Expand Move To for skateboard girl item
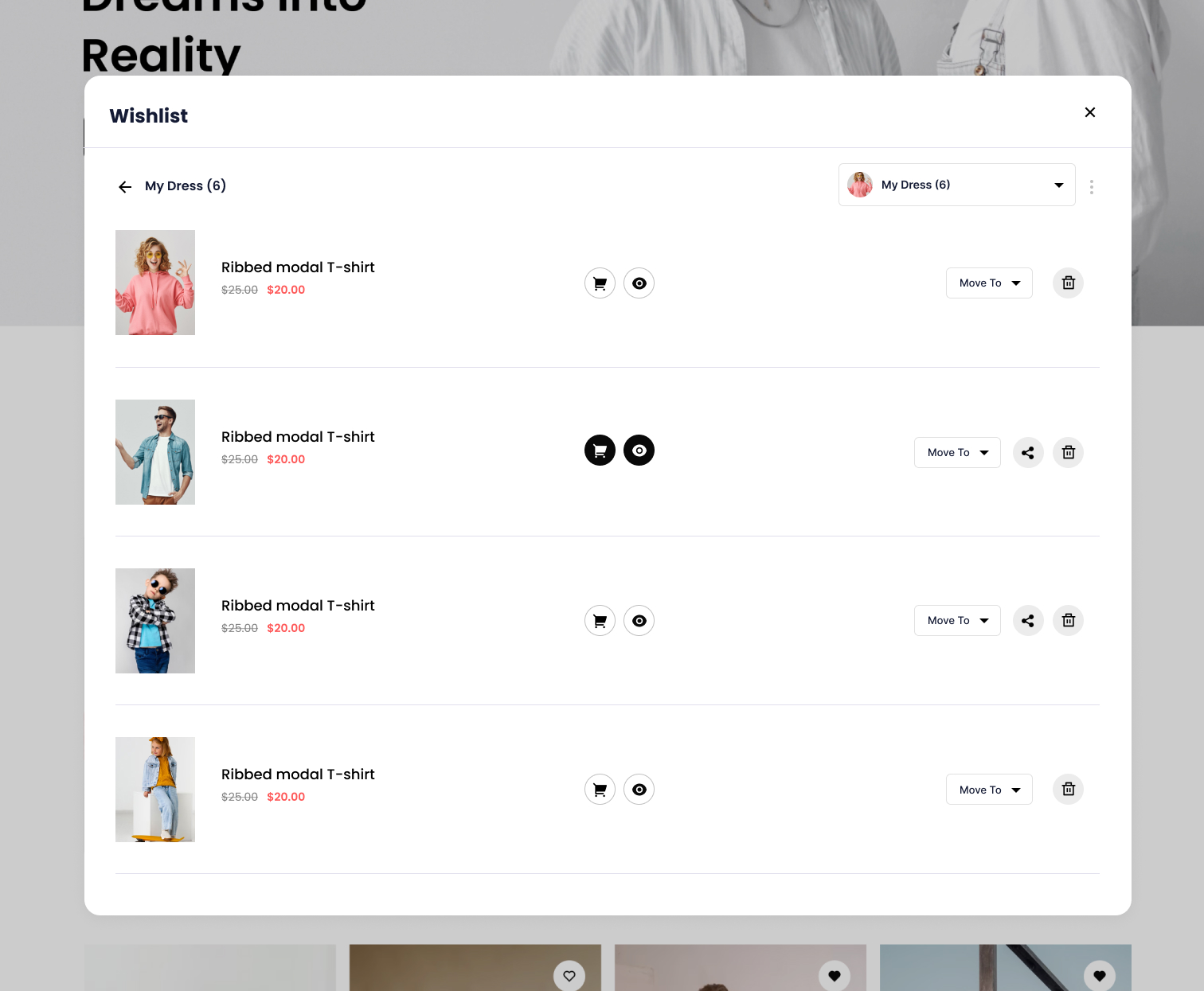The image size is (1204, 991). point(988,790)
